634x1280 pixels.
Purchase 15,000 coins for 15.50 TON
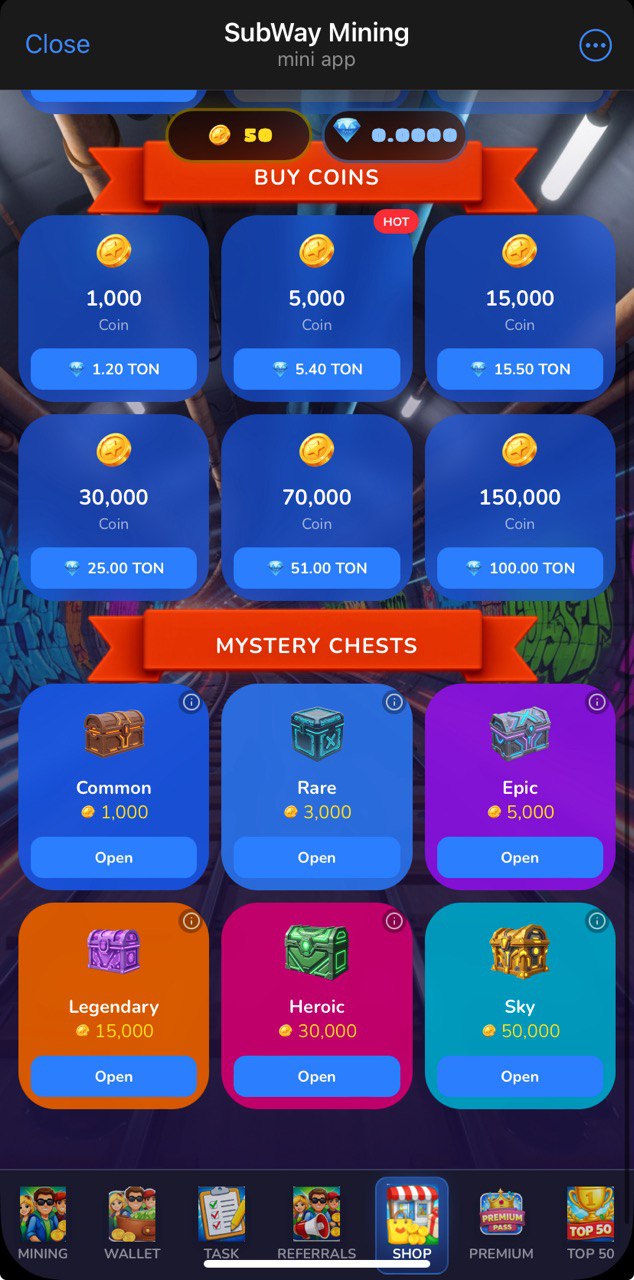point(520,369)
